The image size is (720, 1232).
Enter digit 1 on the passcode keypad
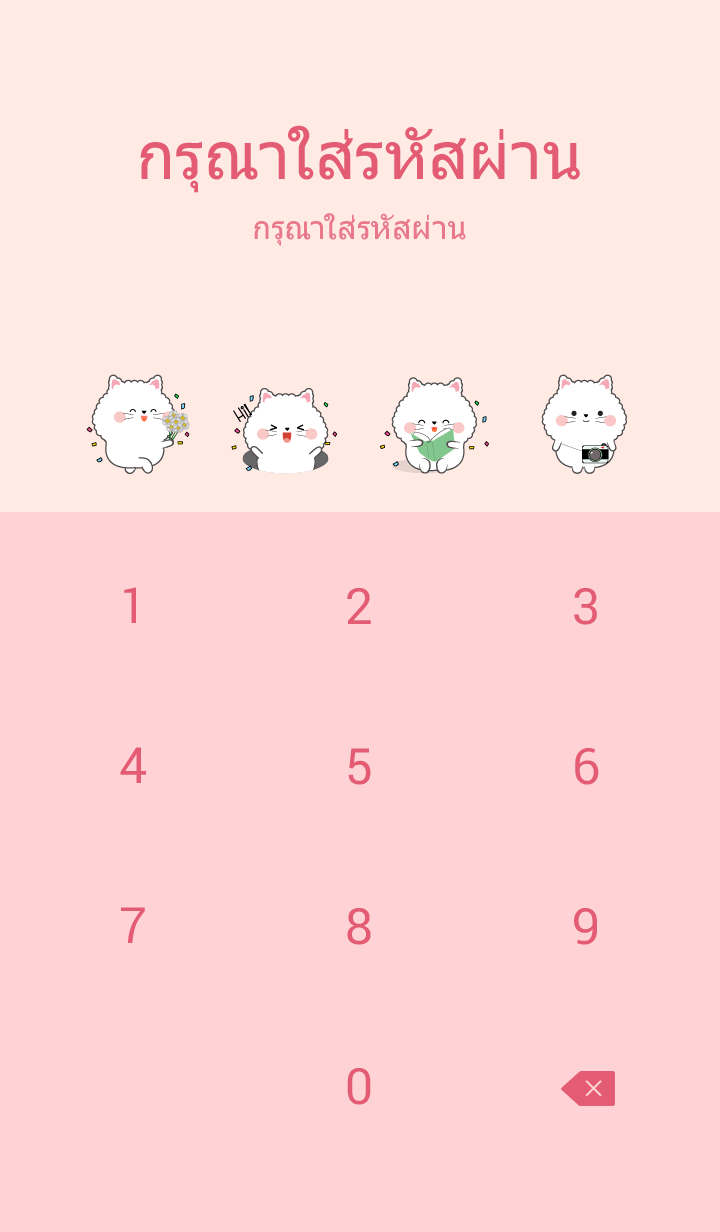(132, 607)
